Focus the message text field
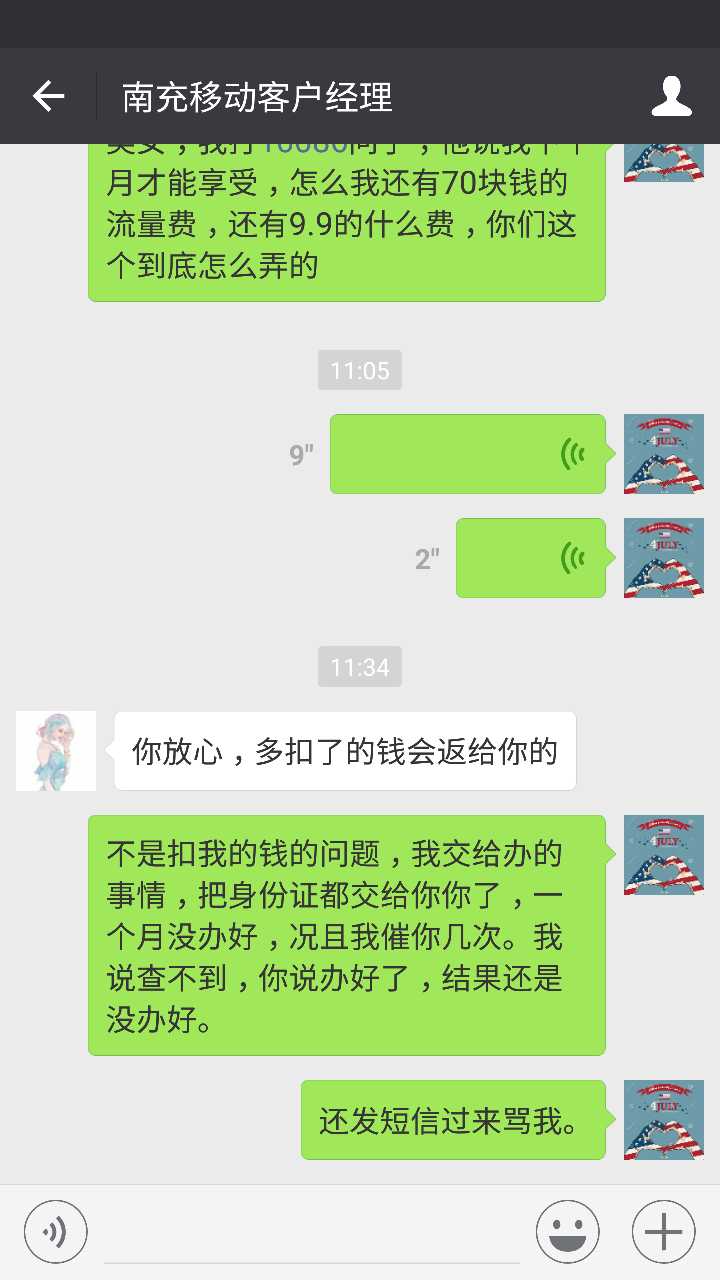This screenshot has height=1280, width=720. (x=312, y=1231)
